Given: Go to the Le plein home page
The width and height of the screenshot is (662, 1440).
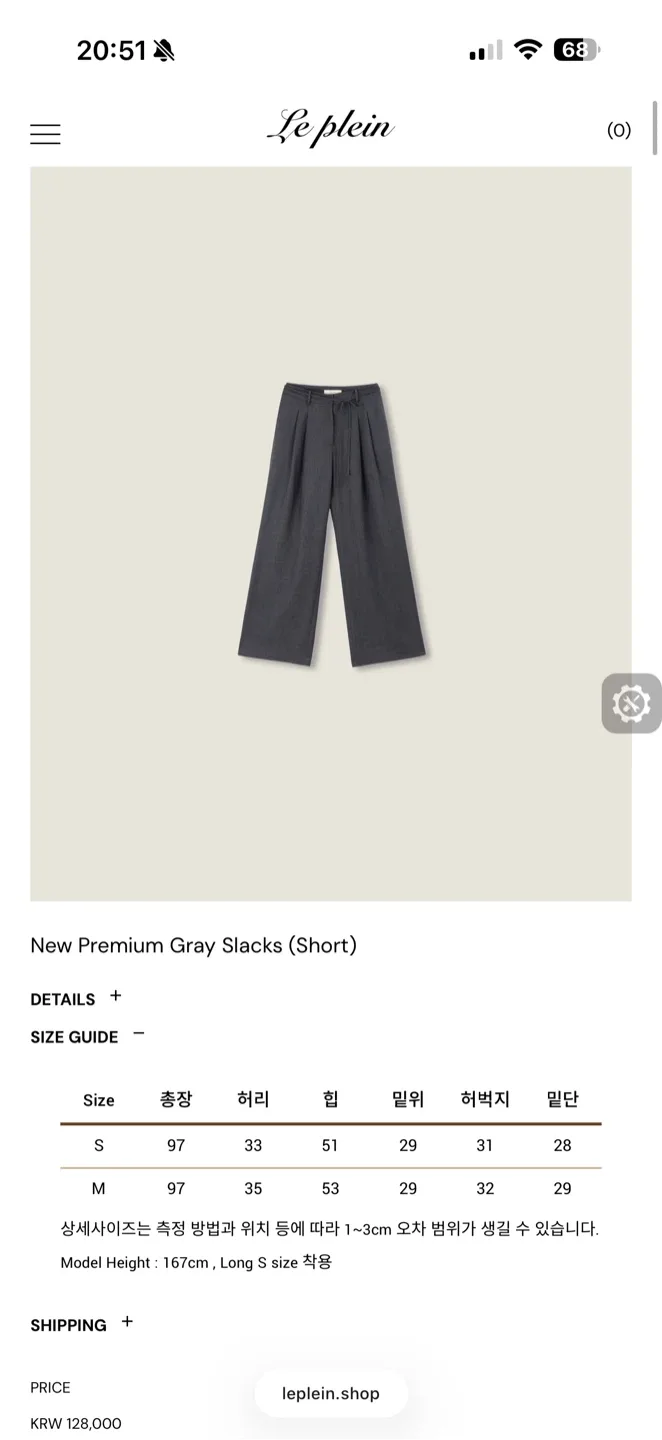Looking at the screenshot, I should coord(330,128).
